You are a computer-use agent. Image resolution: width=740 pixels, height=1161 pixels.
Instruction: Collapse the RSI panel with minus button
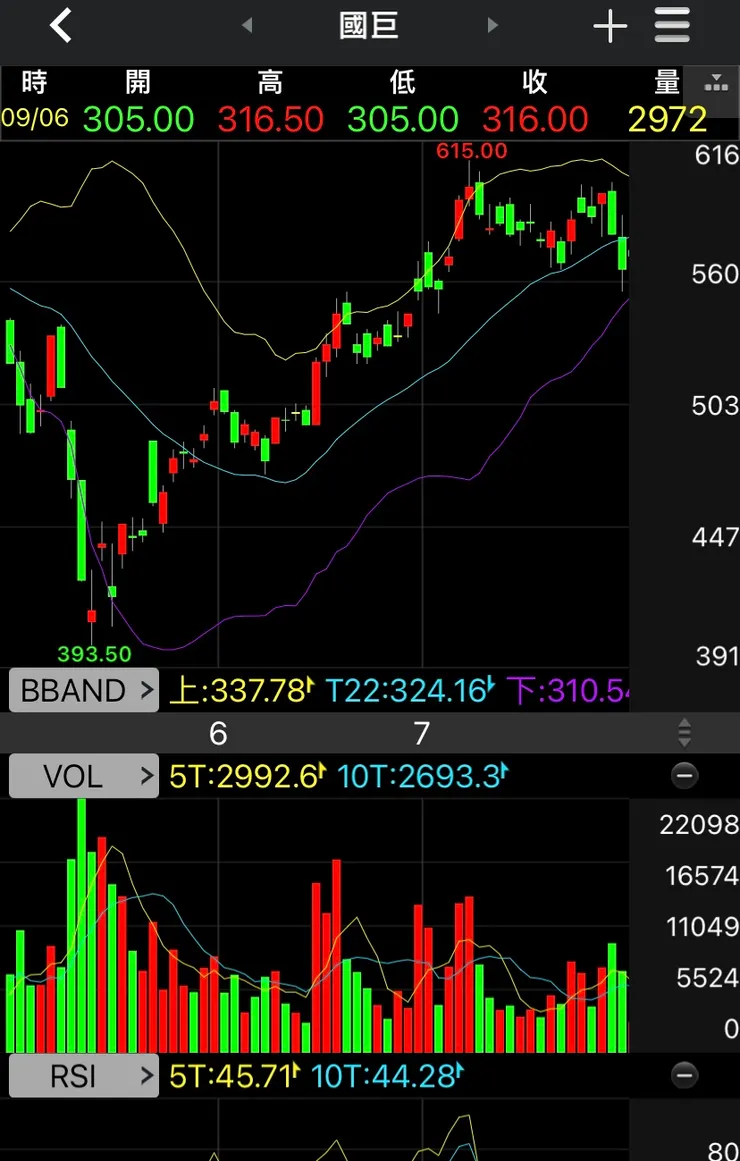coord(685,1076)
